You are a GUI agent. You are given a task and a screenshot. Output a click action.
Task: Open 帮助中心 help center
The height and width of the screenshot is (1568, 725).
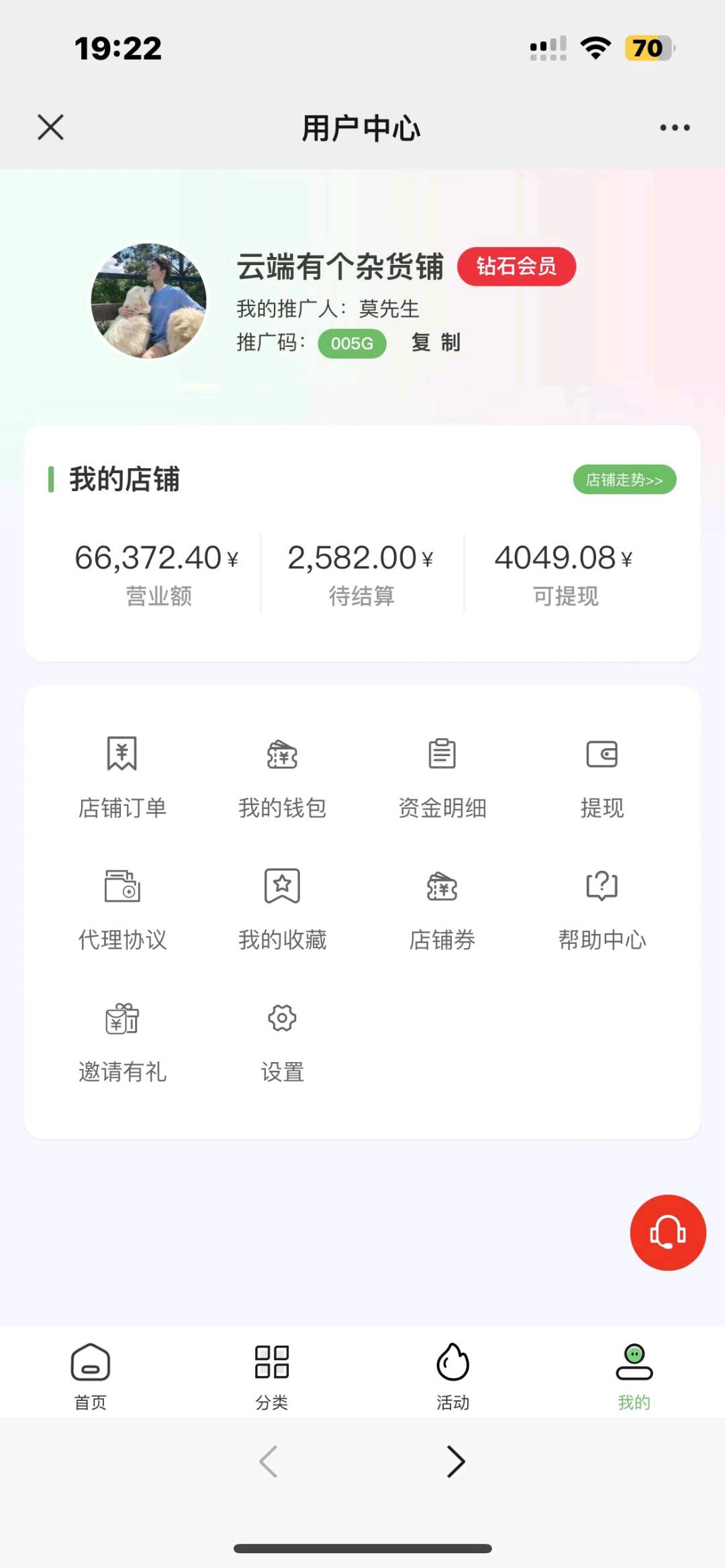tap(601, 909)
